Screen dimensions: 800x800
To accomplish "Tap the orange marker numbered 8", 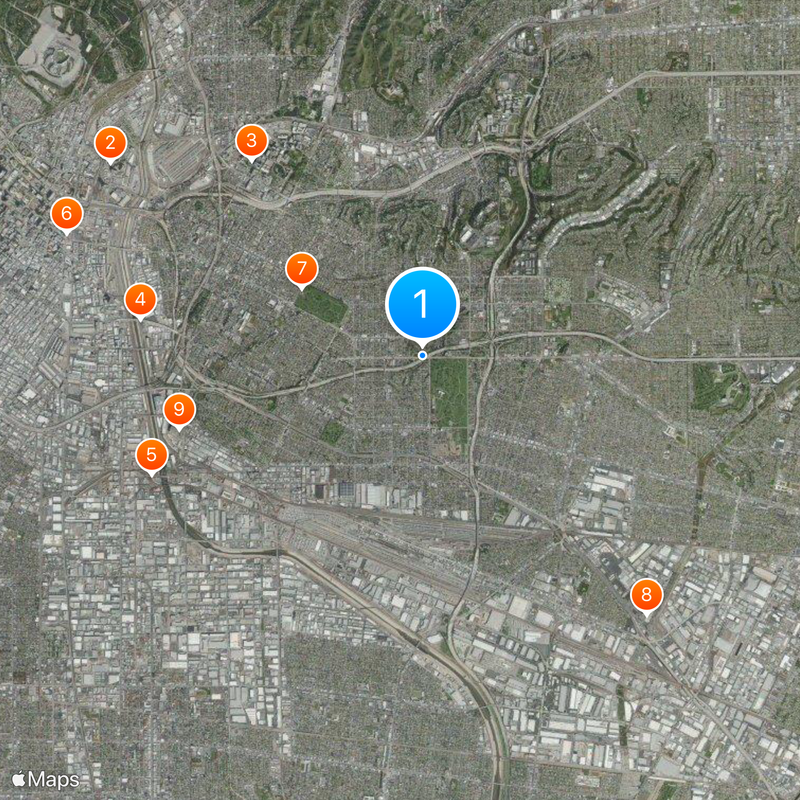I will 646,596.
